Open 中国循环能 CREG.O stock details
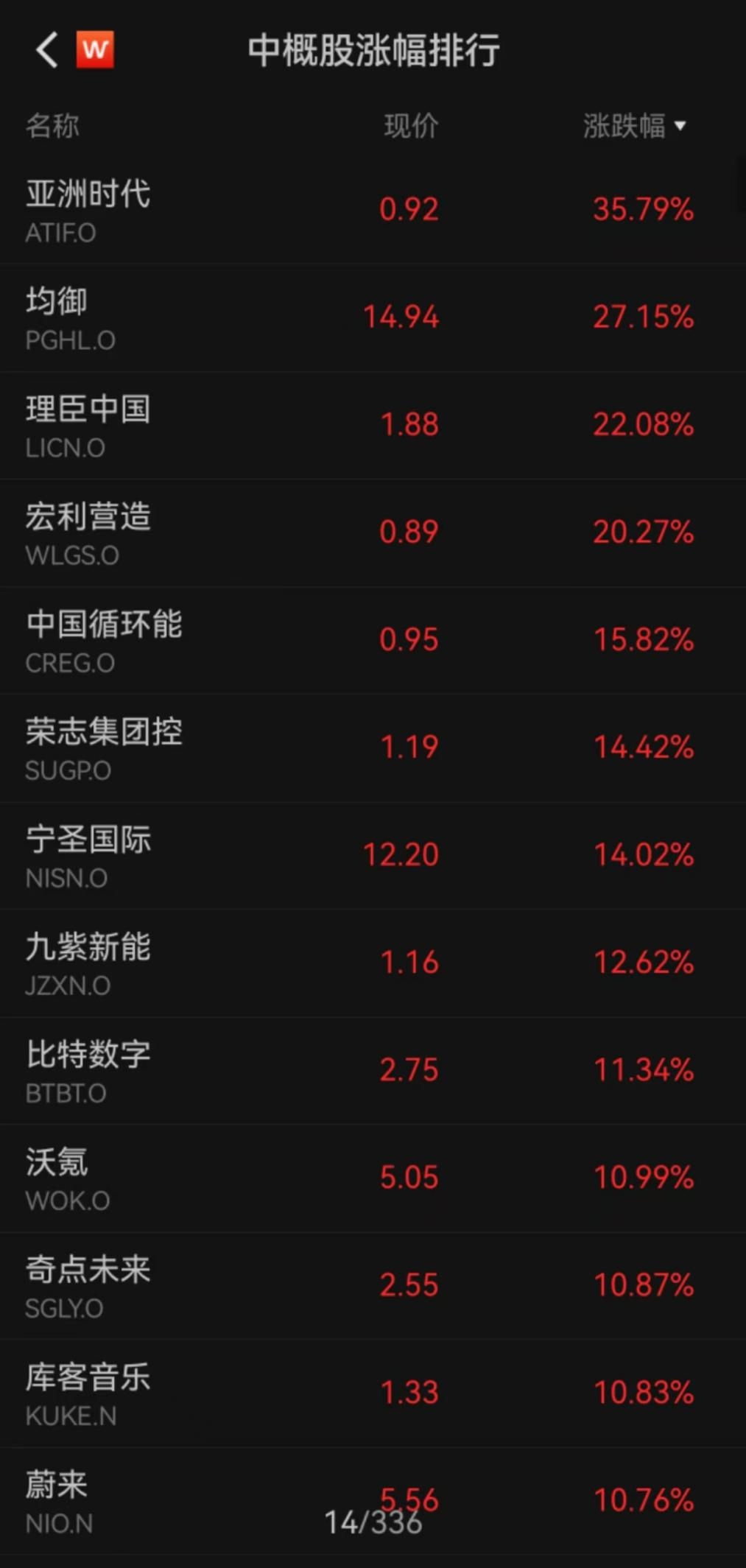 [x=373, y=640]
